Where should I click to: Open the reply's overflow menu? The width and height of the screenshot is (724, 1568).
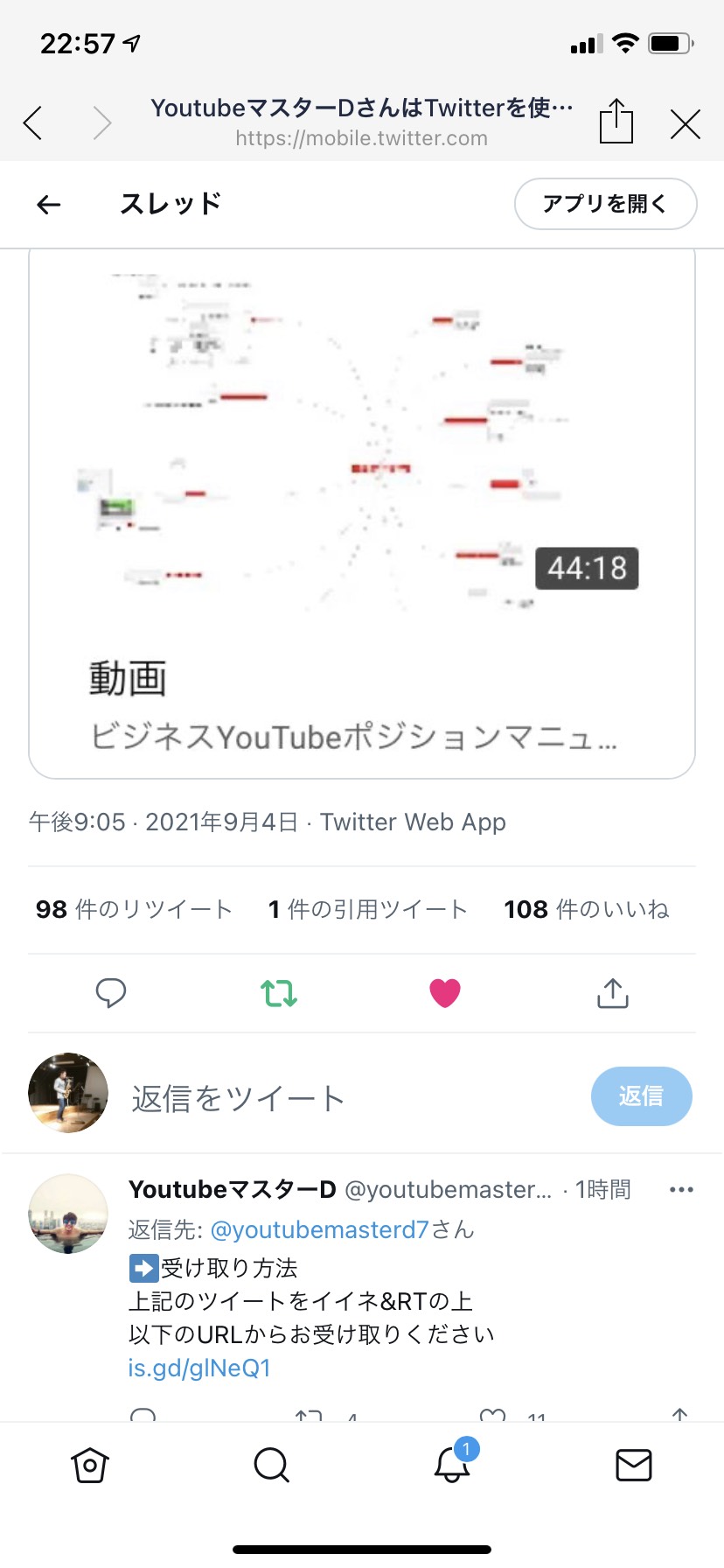point(681,1190)
